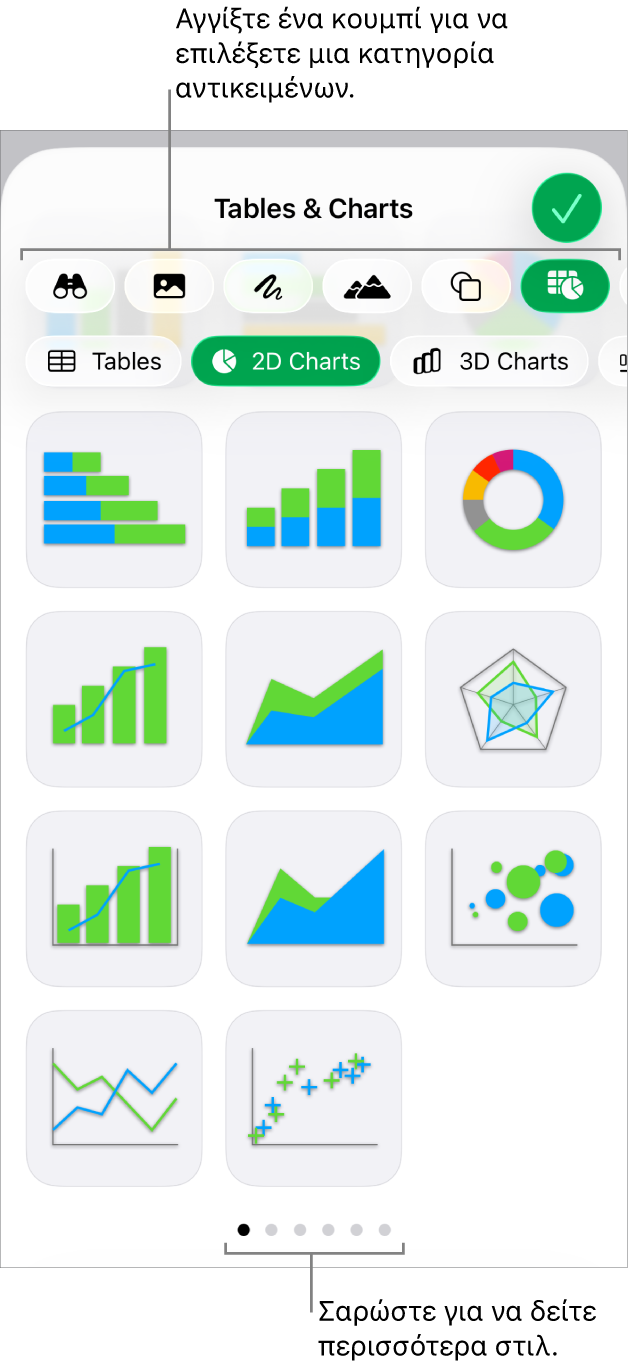The height and width of the screenshot is (1365, 628).
Task: Insert the line chart
Action: (x=114, y=1098)
